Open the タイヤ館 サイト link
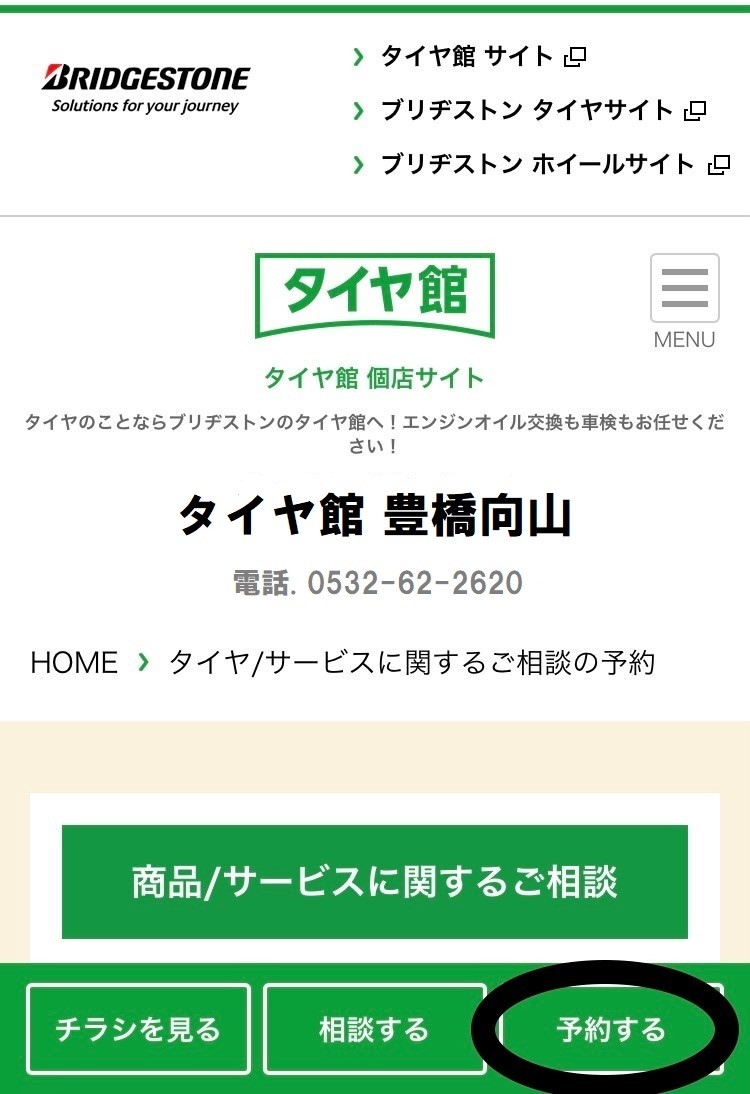 point(467,57)
